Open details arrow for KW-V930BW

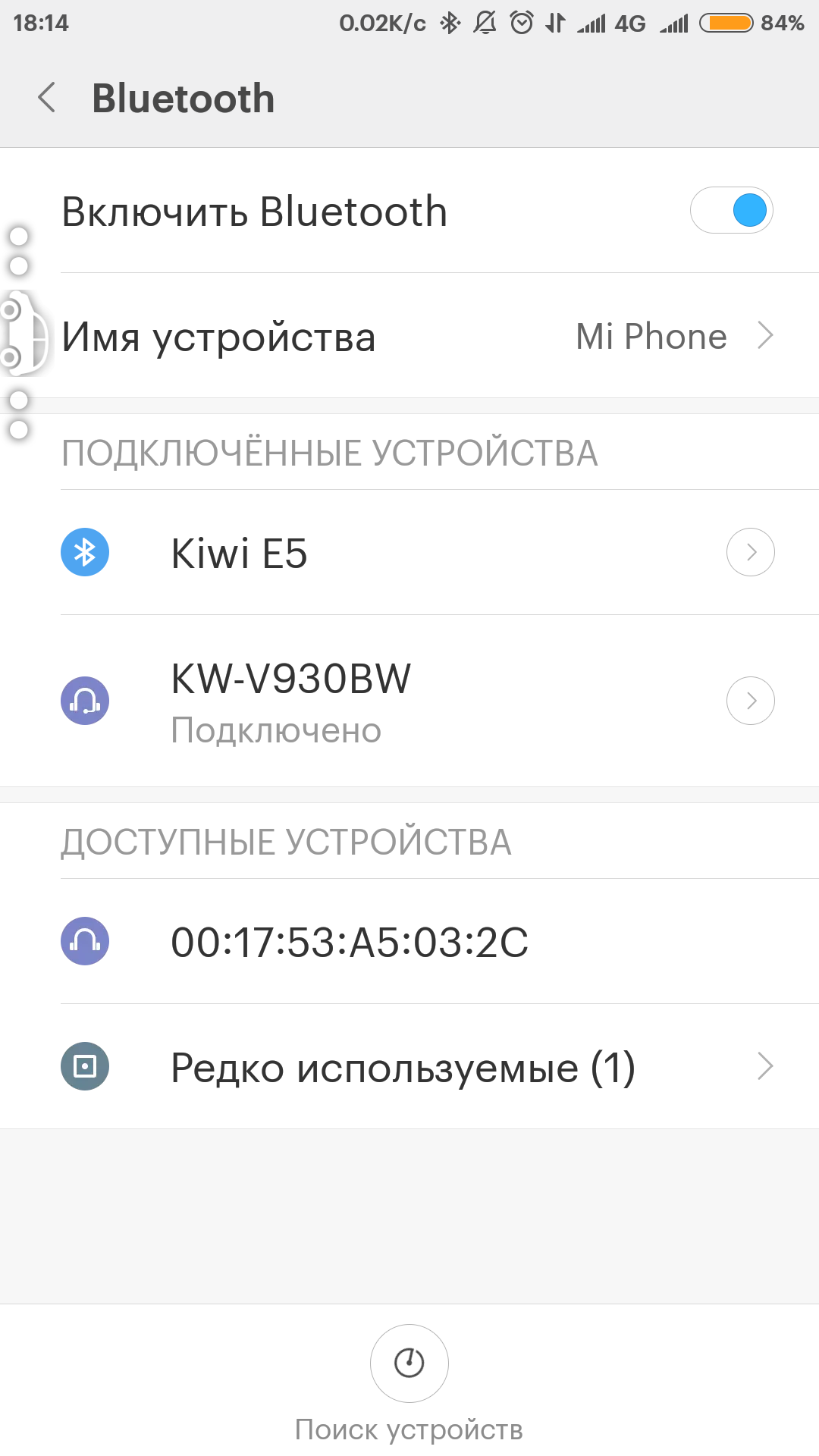coord(750,701)
